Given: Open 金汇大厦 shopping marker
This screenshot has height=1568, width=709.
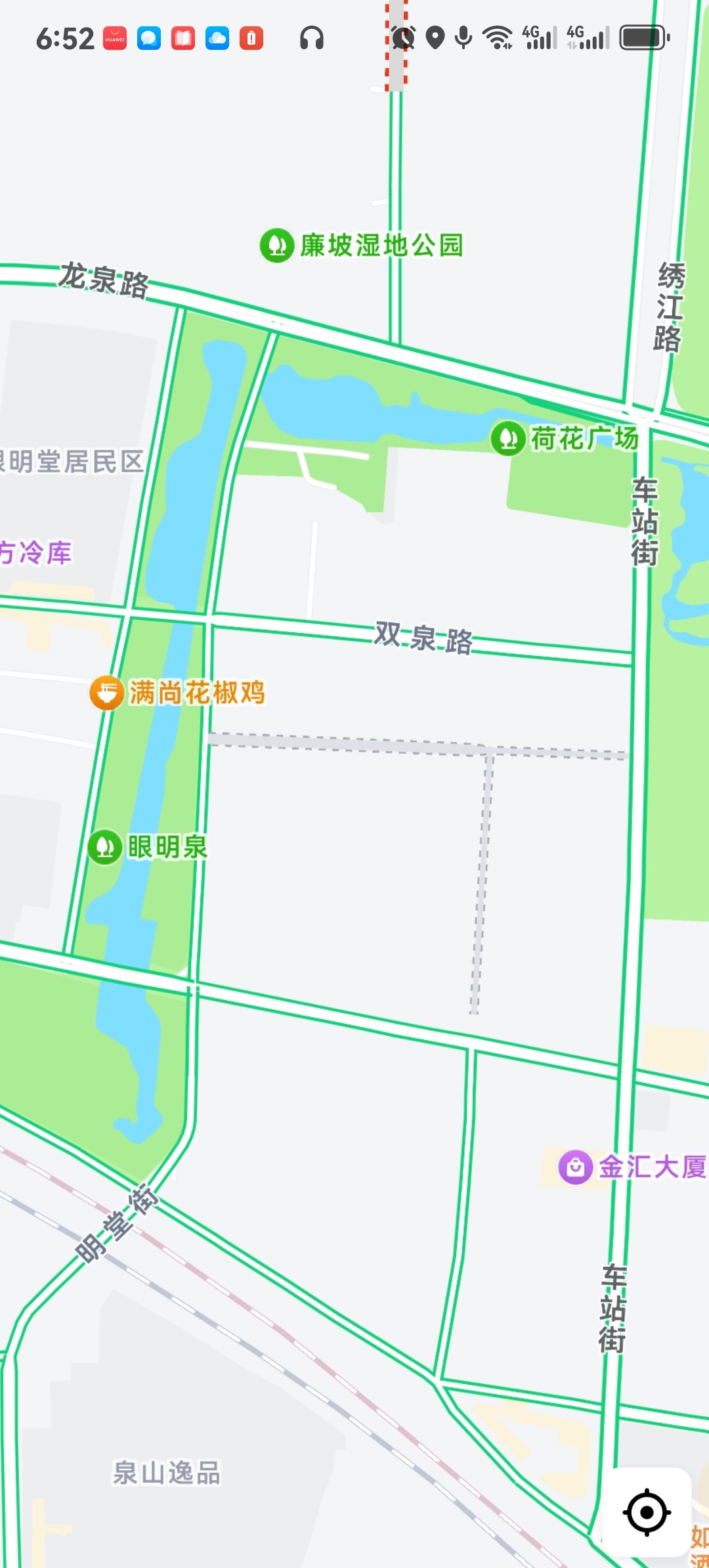Looking at the screenshot, I should pyautogui.click(x=576, y=1167).
